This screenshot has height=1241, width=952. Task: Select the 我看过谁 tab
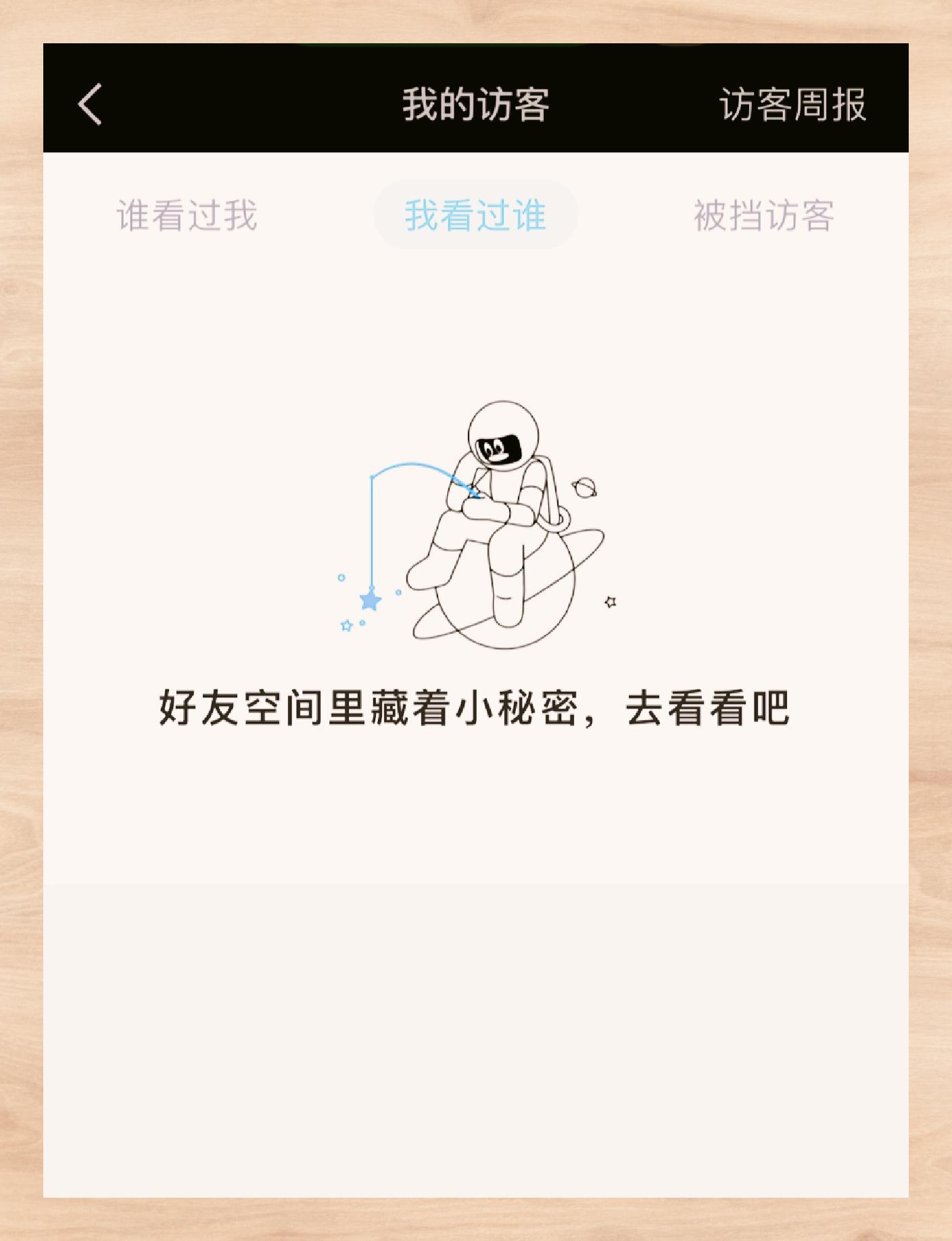click(475, 215)
